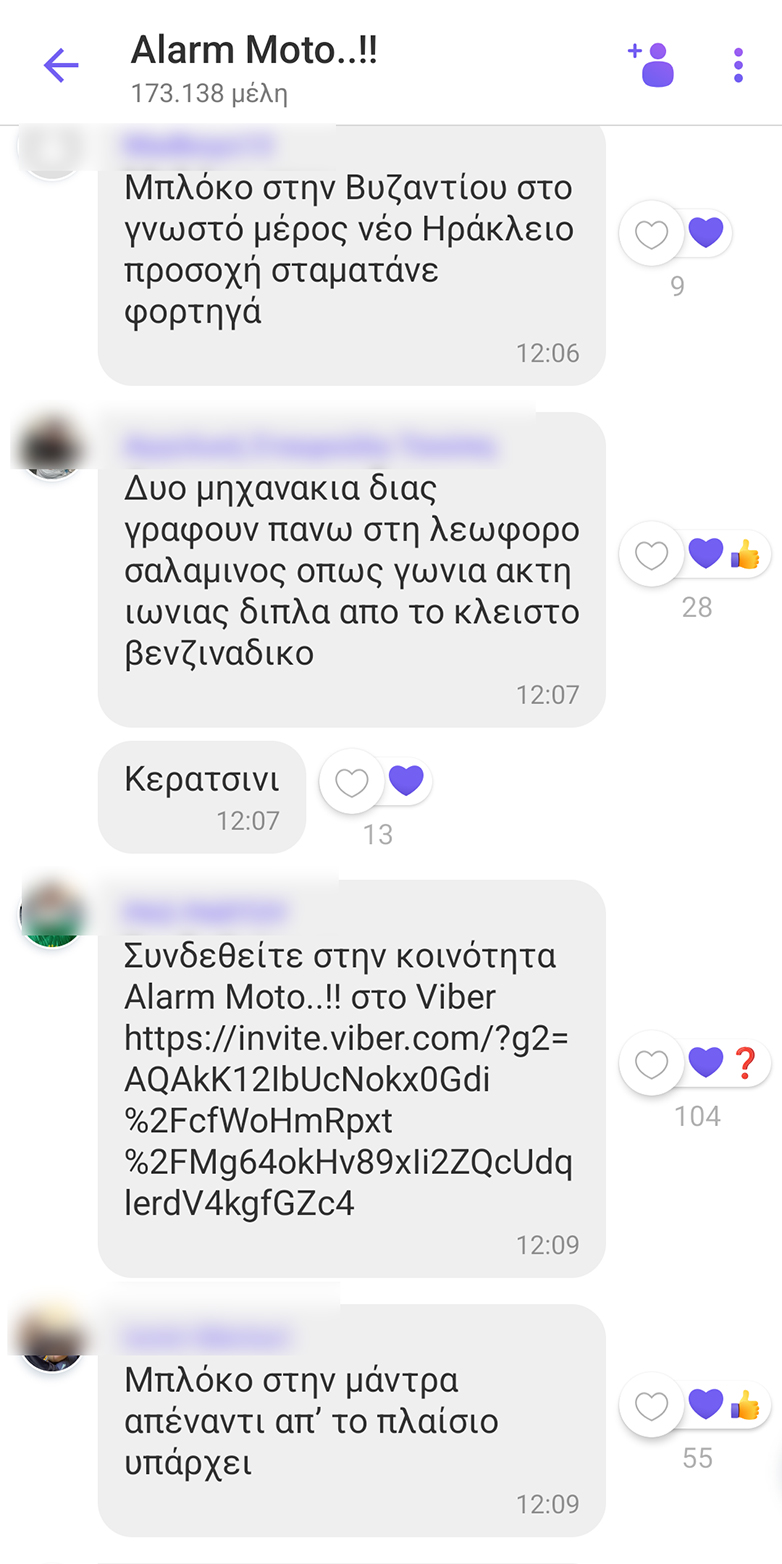Open avatar of the invite link sender
The width and height of the screenshot is (782, 1564).
tap(50, 914)
